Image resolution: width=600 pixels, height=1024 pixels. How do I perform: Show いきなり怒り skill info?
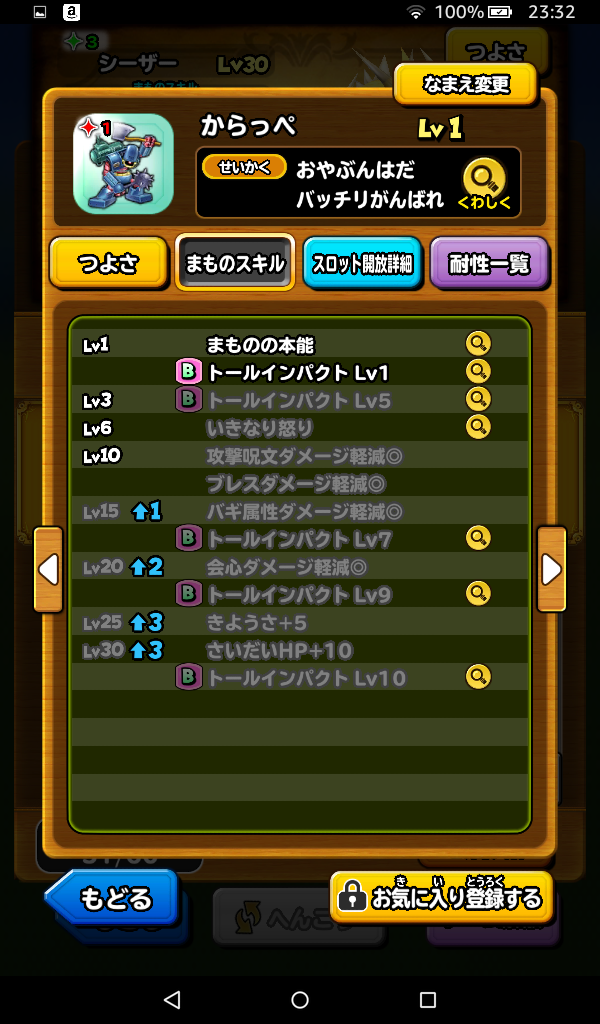click(479, 428)
